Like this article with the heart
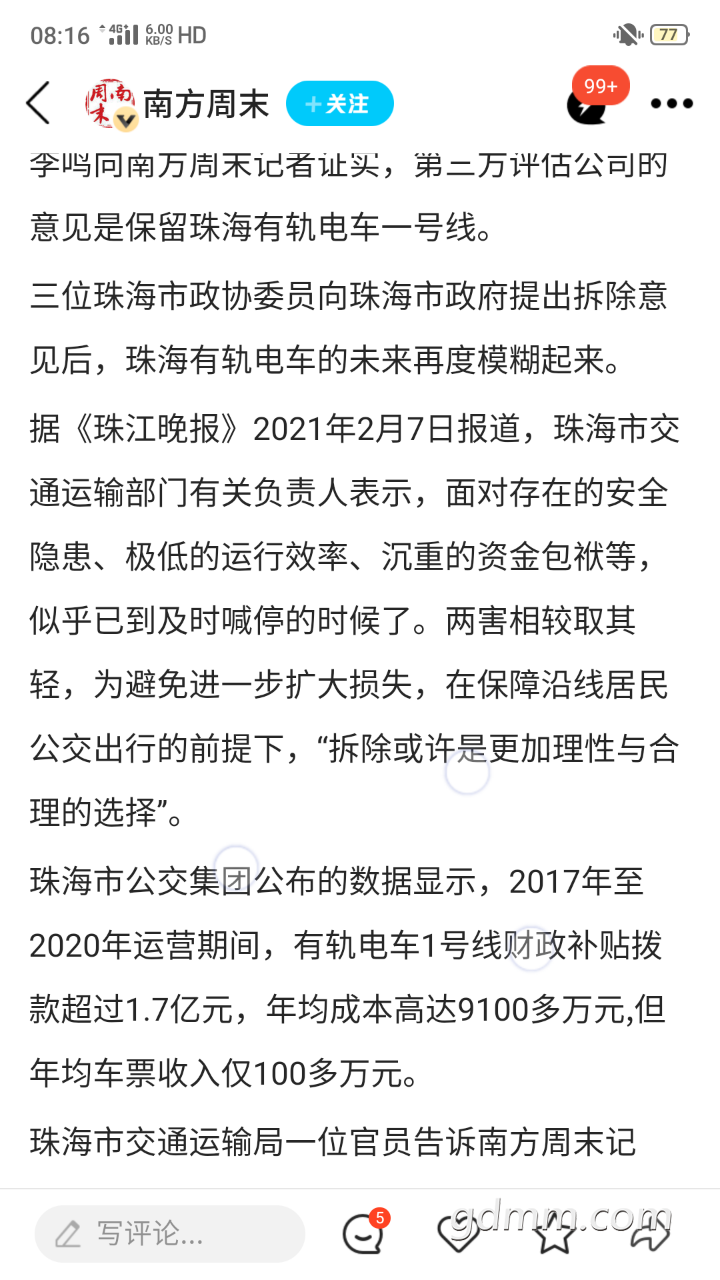720x1280 pixels. [458, 1234]
